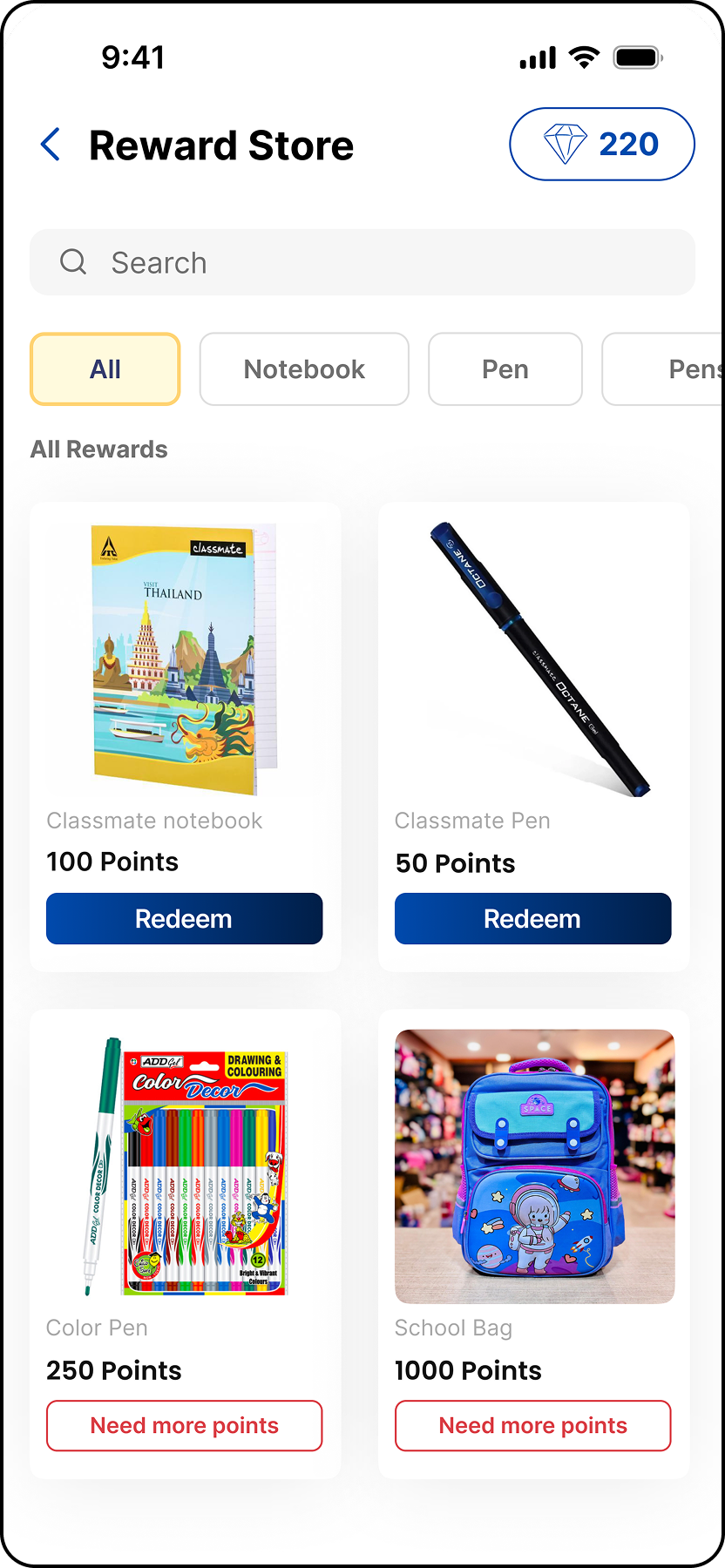
Task: Tap the Search field
Action: 362,262
